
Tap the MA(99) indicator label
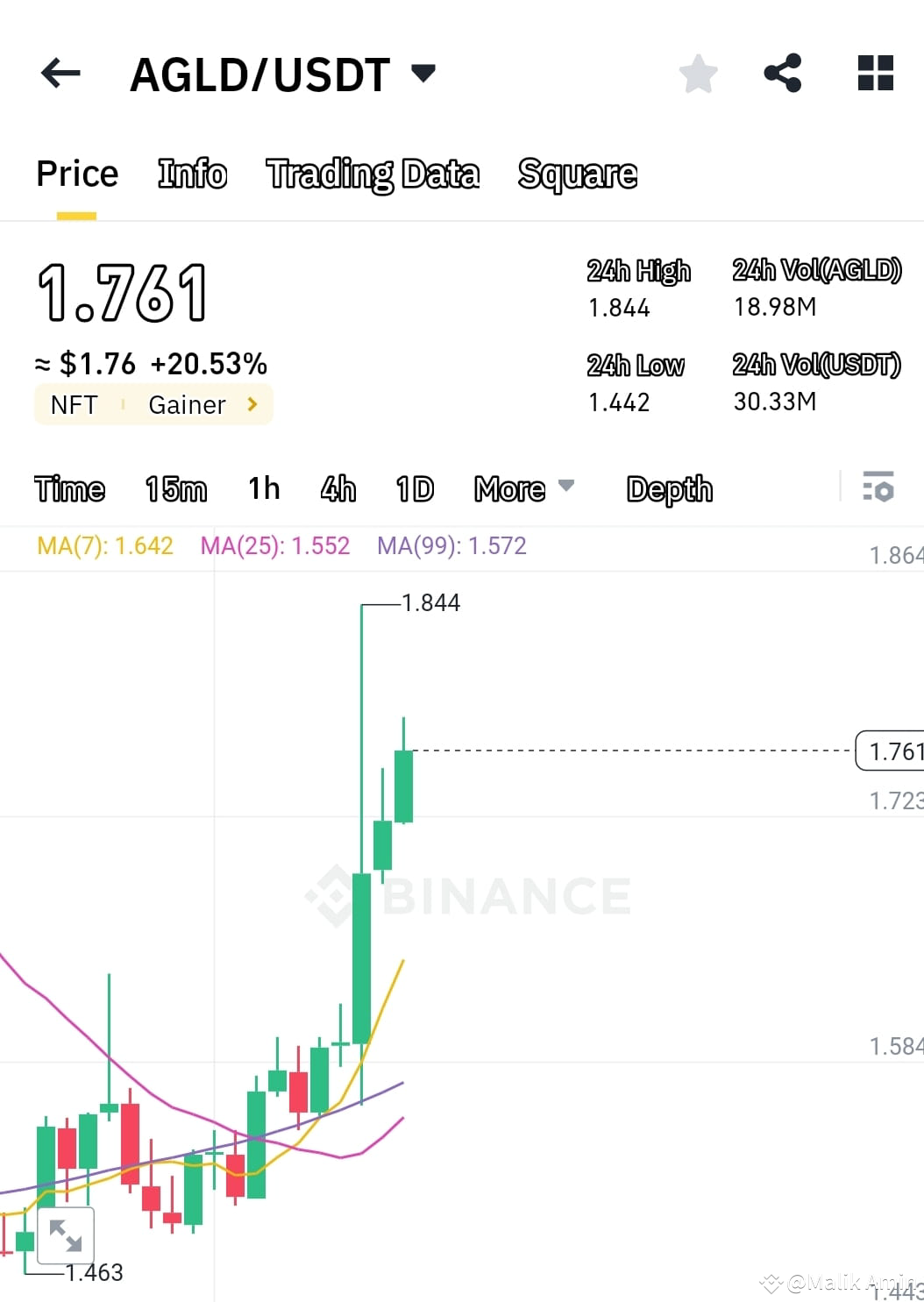click(451, 545)
